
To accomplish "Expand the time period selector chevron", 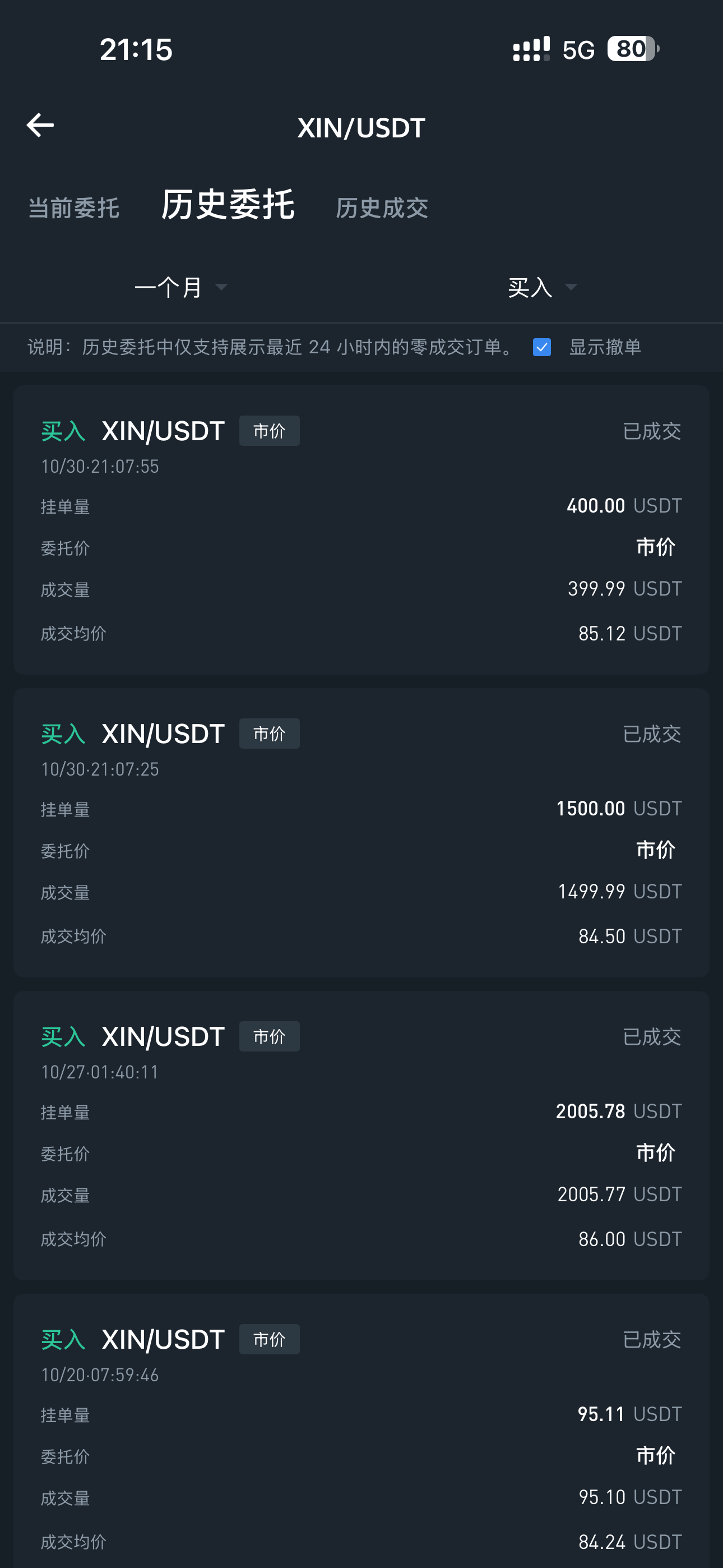I will (221, 287).
